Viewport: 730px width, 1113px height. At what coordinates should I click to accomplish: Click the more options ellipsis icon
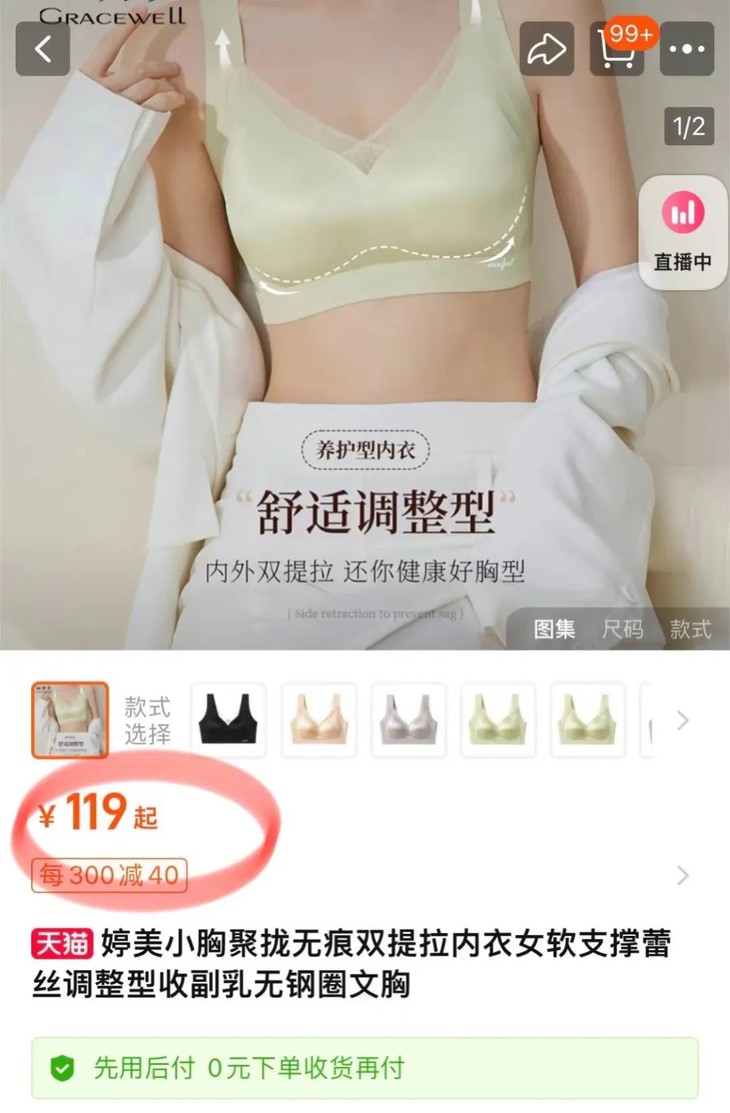point(688,48)
